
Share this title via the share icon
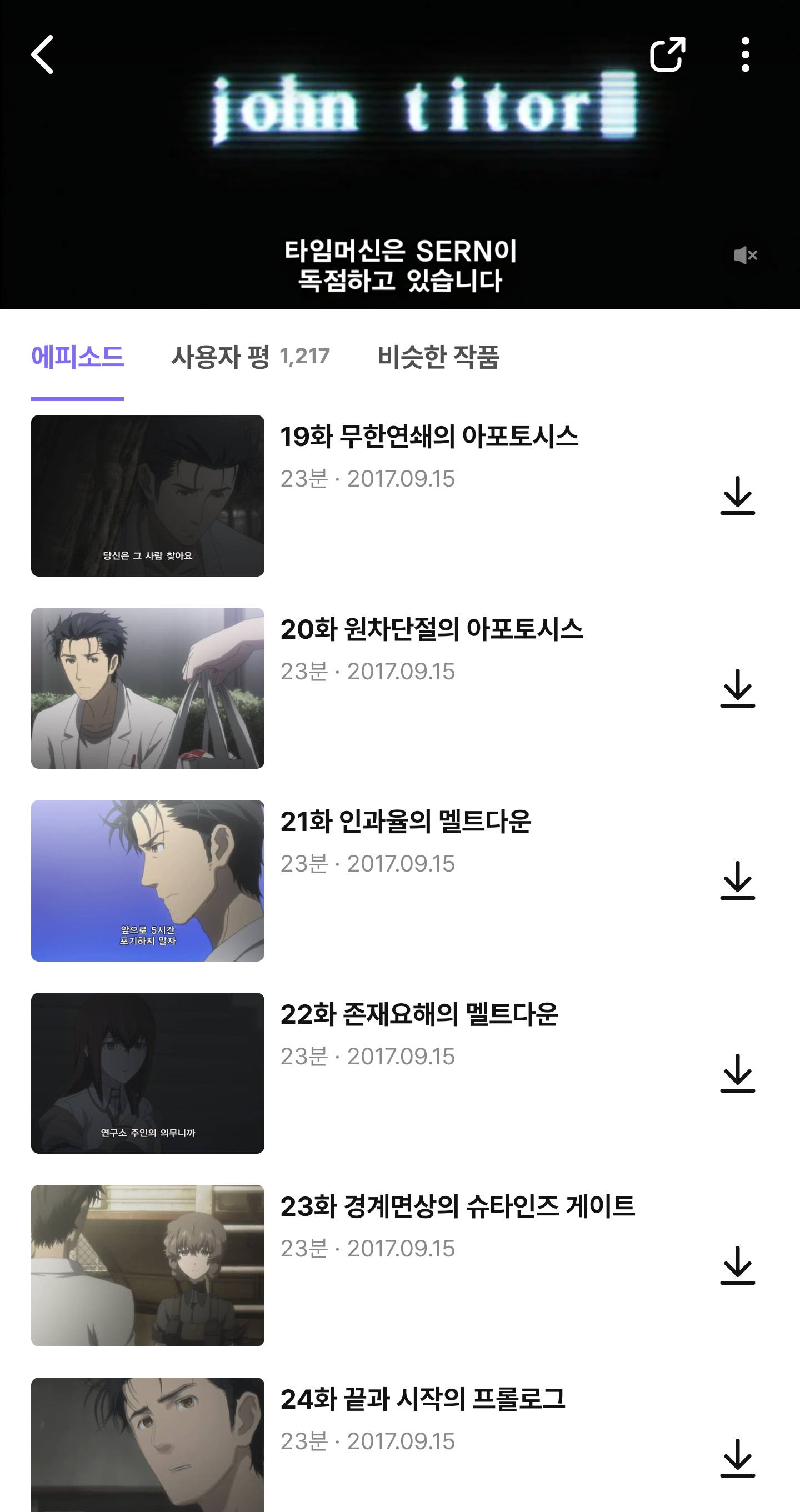pos(667,54)
